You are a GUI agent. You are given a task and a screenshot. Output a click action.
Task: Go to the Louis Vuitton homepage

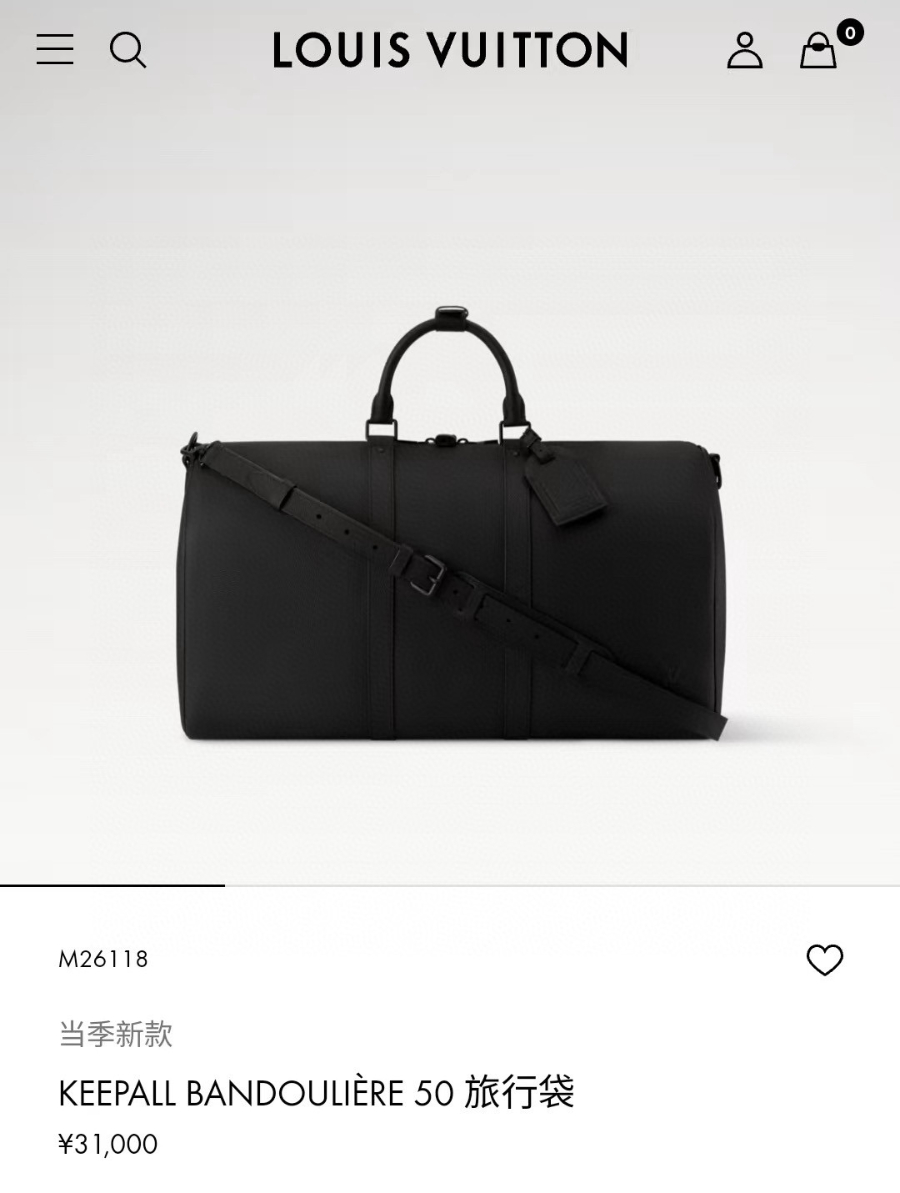coord(450,50)
